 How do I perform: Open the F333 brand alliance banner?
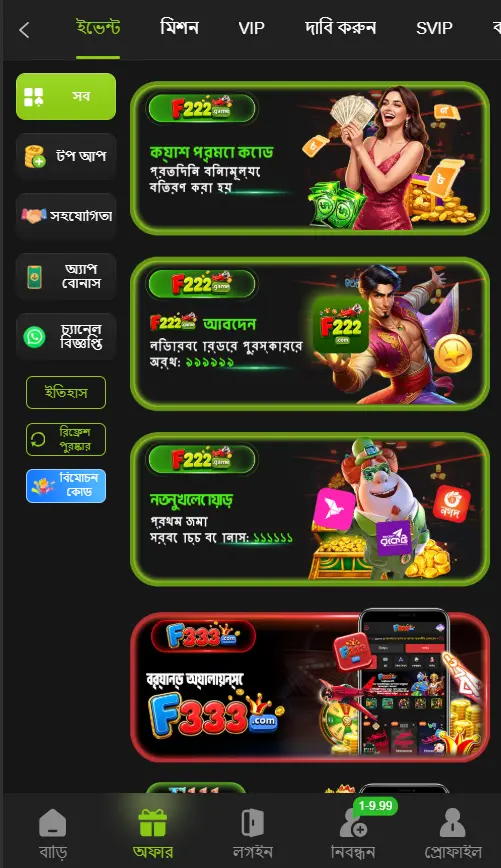click(x=310, y=686)
